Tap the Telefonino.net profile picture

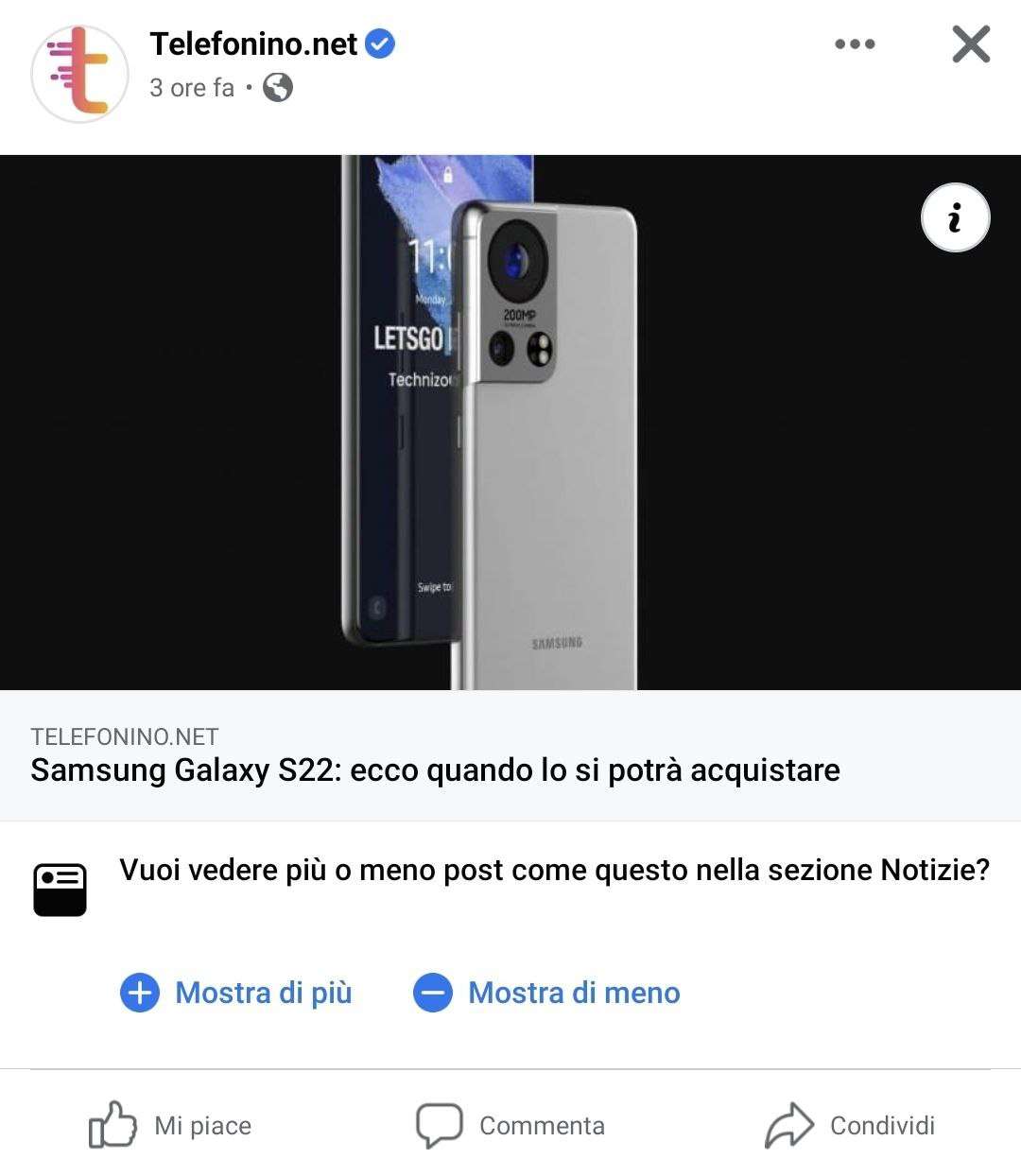pos(80,74)
